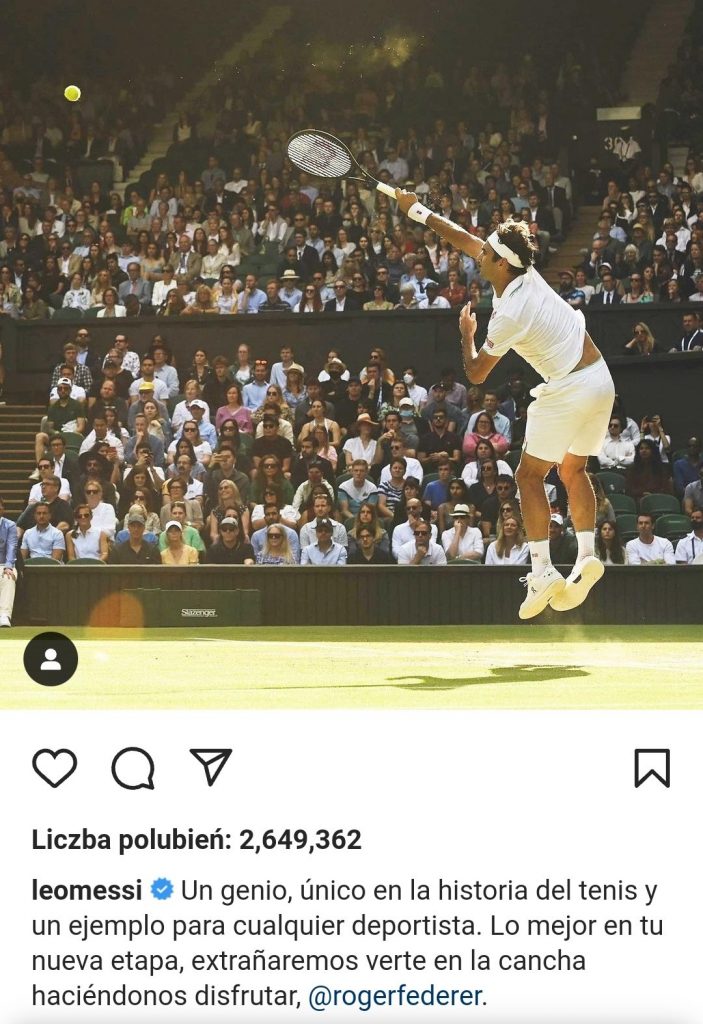Open comments on the post
703x1024 pixels.
132,768
